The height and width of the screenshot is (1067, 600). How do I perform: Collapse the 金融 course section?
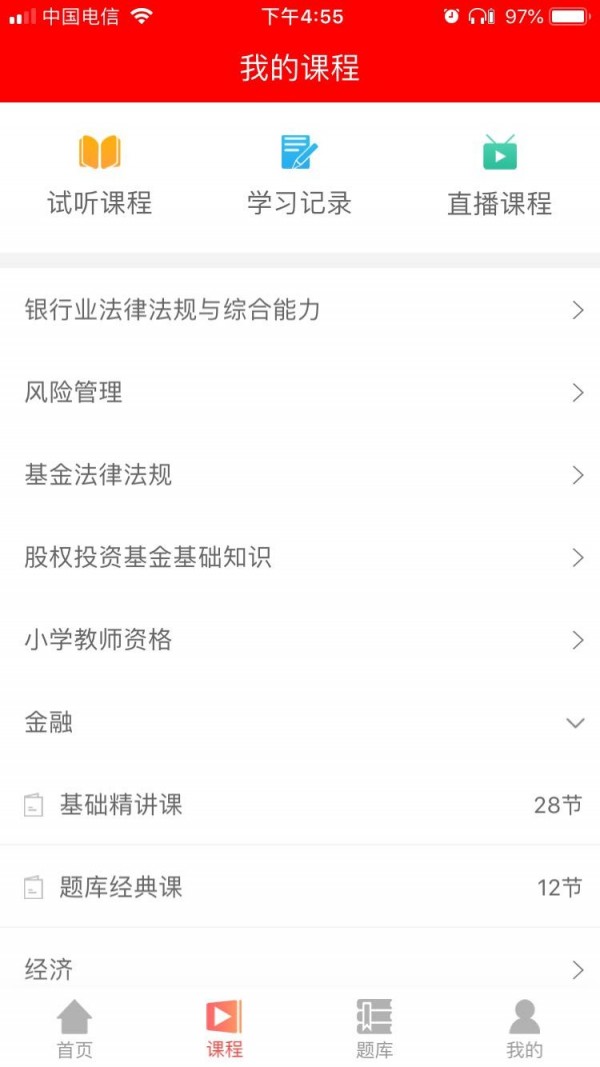pos(300,722)
